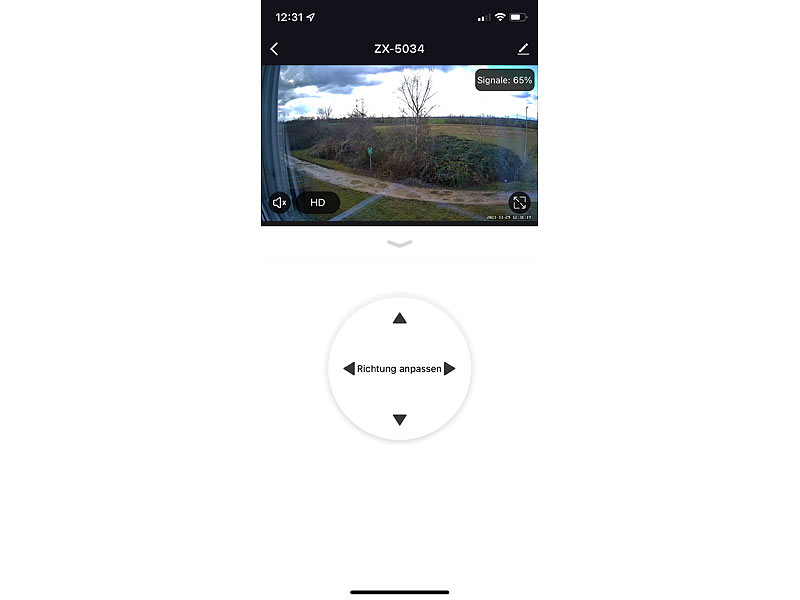This screenshot has height=600, width=800.
Task: Change the HD video quality
Action: [x=318, y=203]
